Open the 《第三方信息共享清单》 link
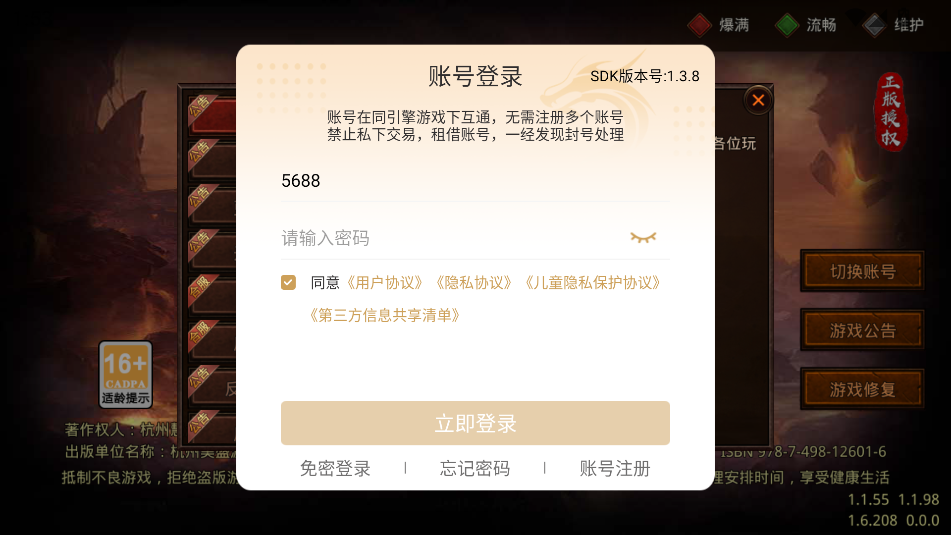Image resolution: width=951 pixels, height=535 pixels. pos(386,315)
